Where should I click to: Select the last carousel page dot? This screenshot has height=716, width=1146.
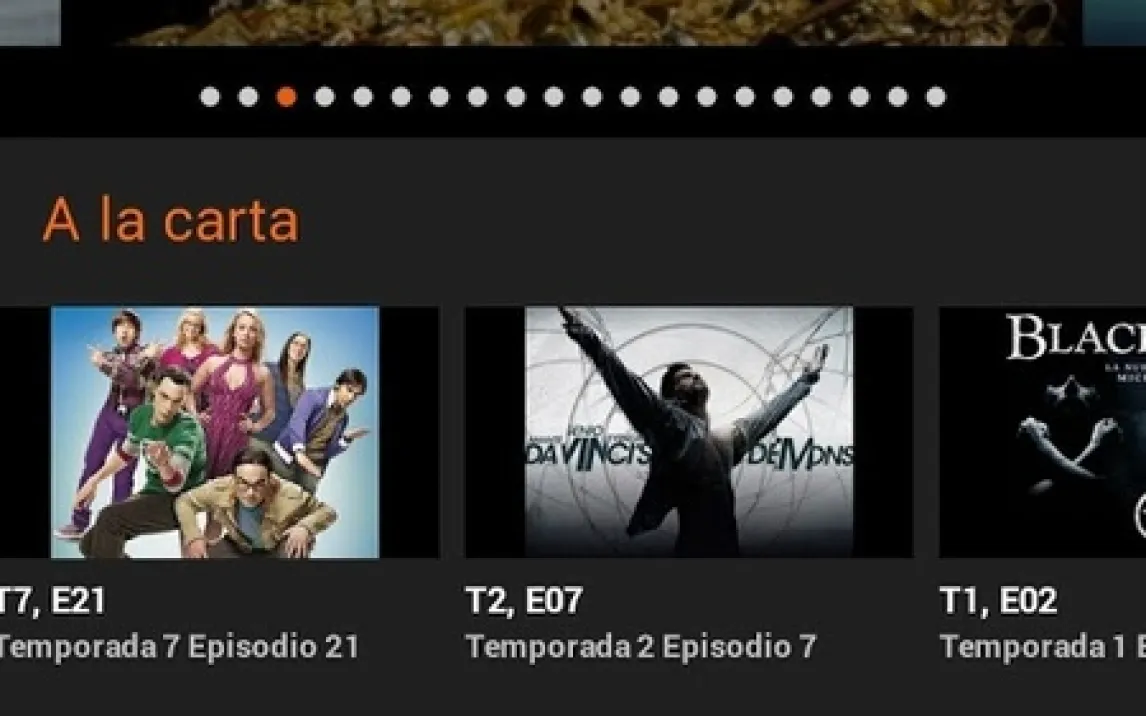tap(935, 97)
